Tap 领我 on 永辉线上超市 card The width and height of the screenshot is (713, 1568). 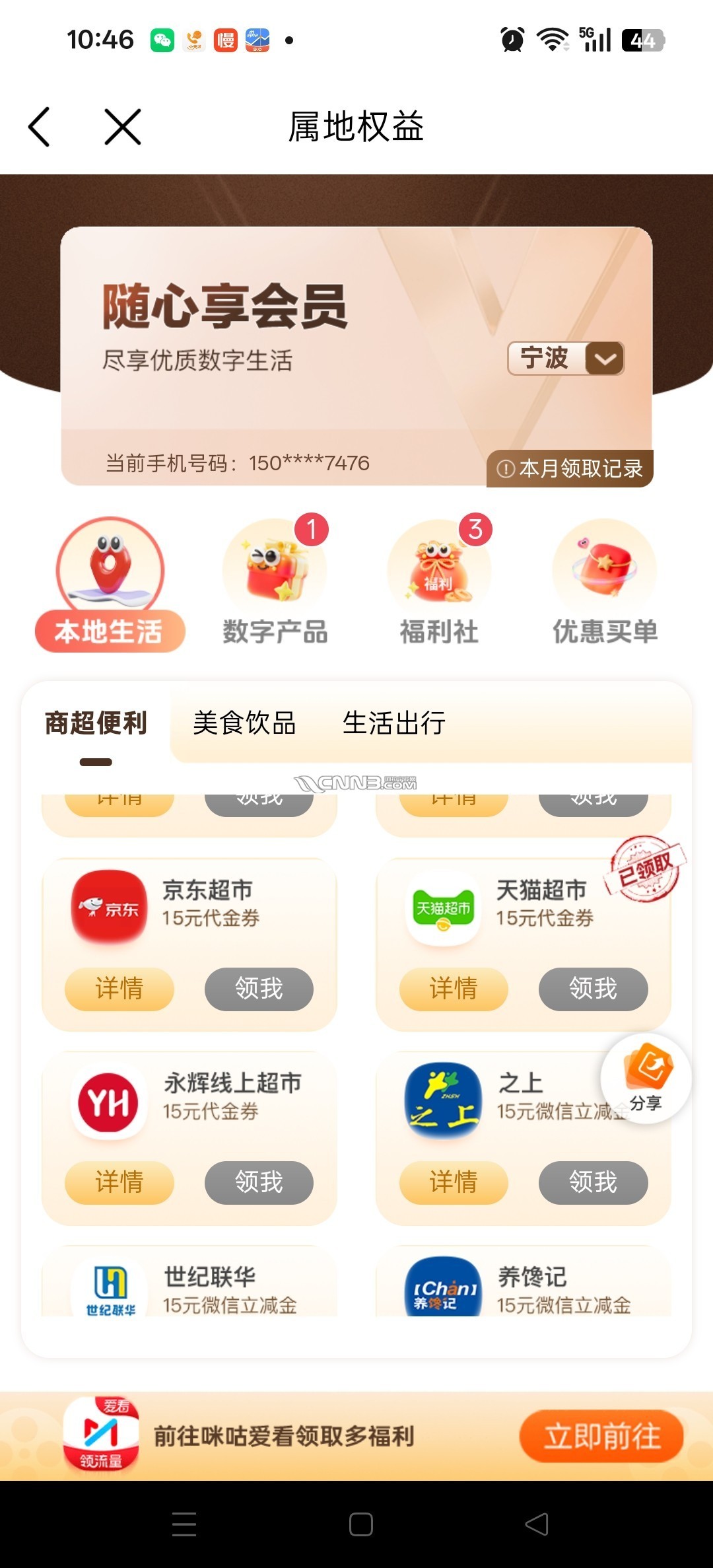pos(259,1182)
